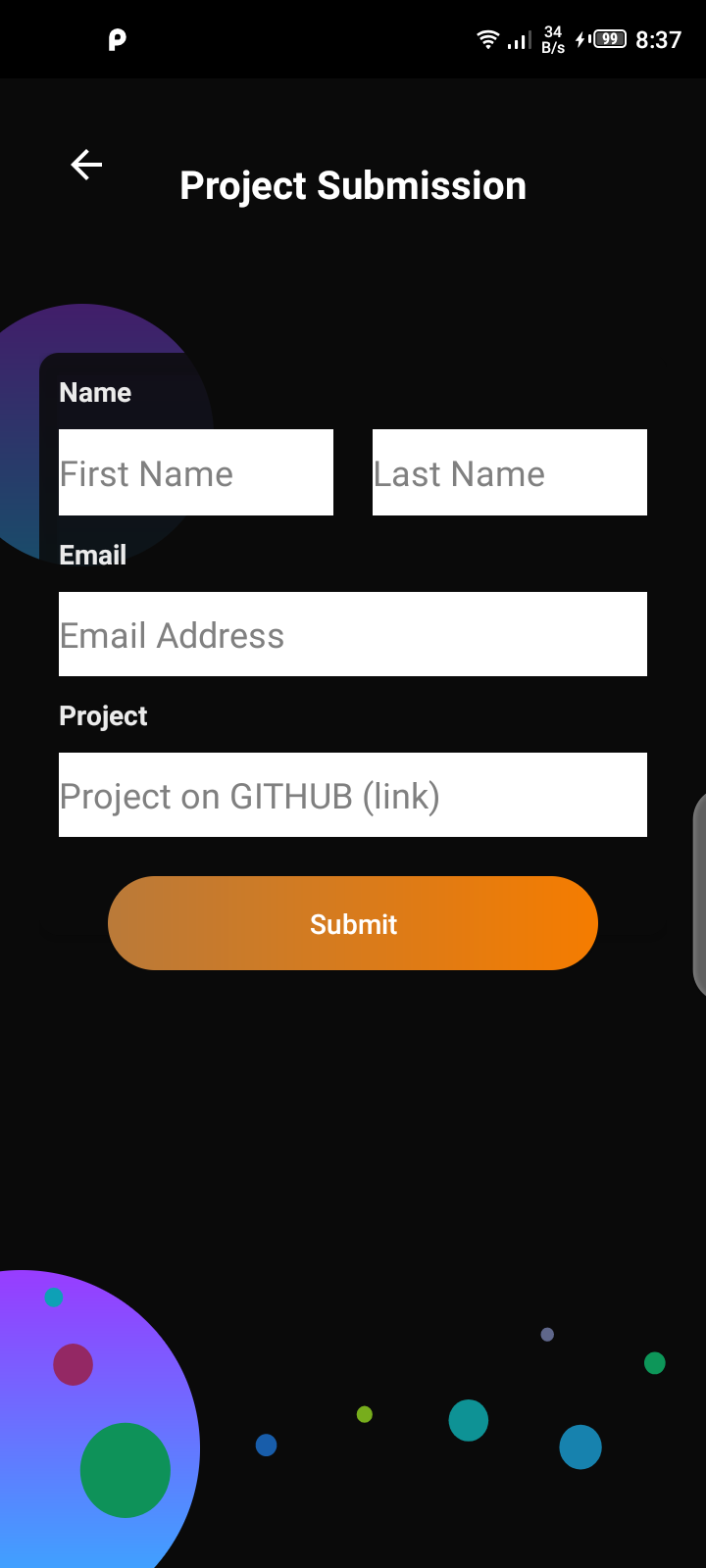Image resolution: width=706 pixels, height=1568 pixels.
Task: Submit the project form
Action: coord(353,923)
